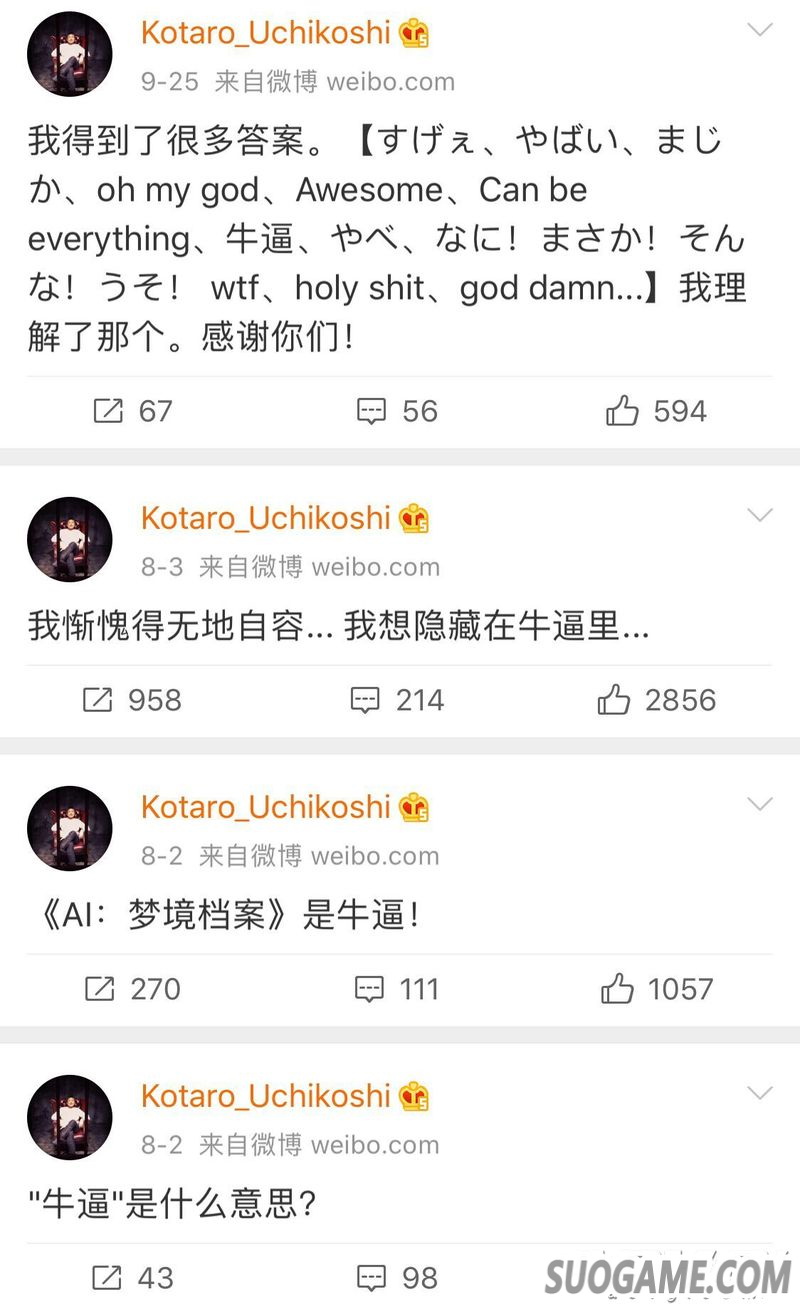Open the profile avatar on the 《AI:梦境档案》 post
The height and width of the screenshot is (1314, 800).
[x=69, y=829]
